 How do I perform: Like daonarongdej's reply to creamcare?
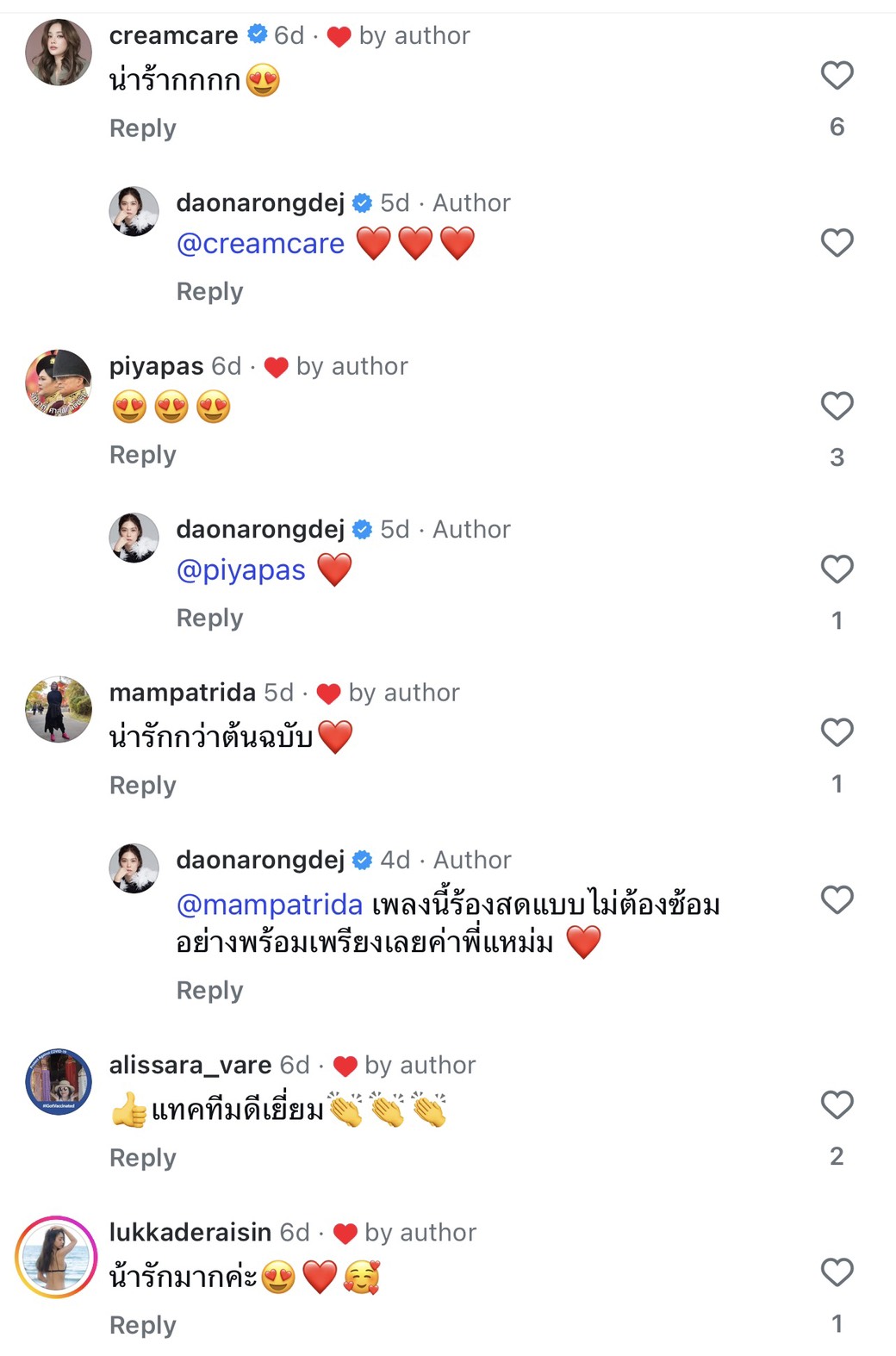coord(837,243)
